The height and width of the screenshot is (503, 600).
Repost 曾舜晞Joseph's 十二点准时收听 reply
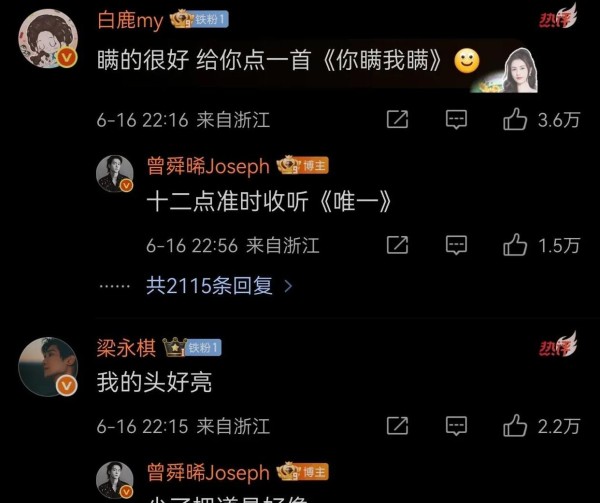point(397,244)
